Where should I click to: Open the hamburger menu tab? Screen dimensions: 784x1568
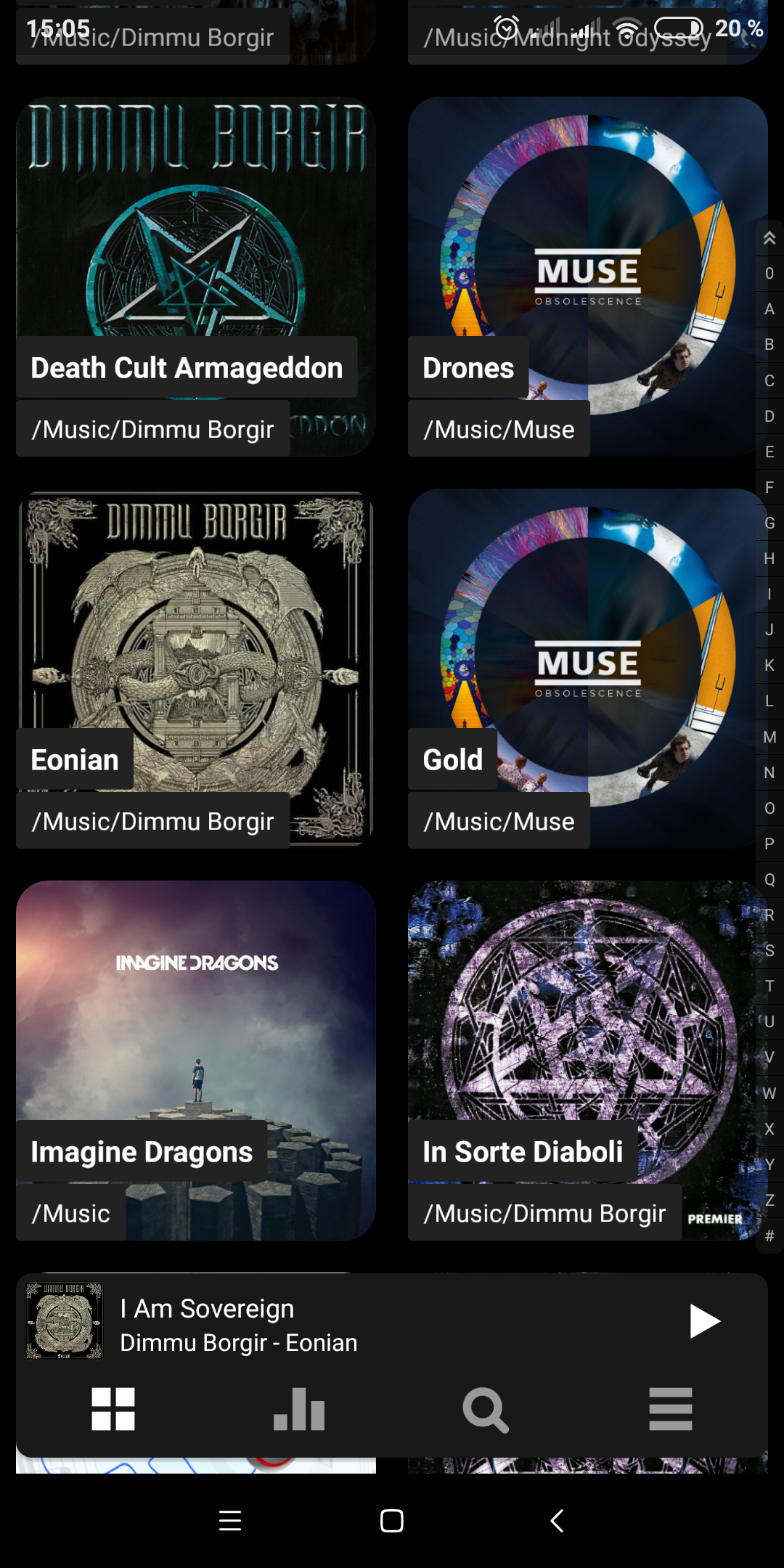(671, 1409)
